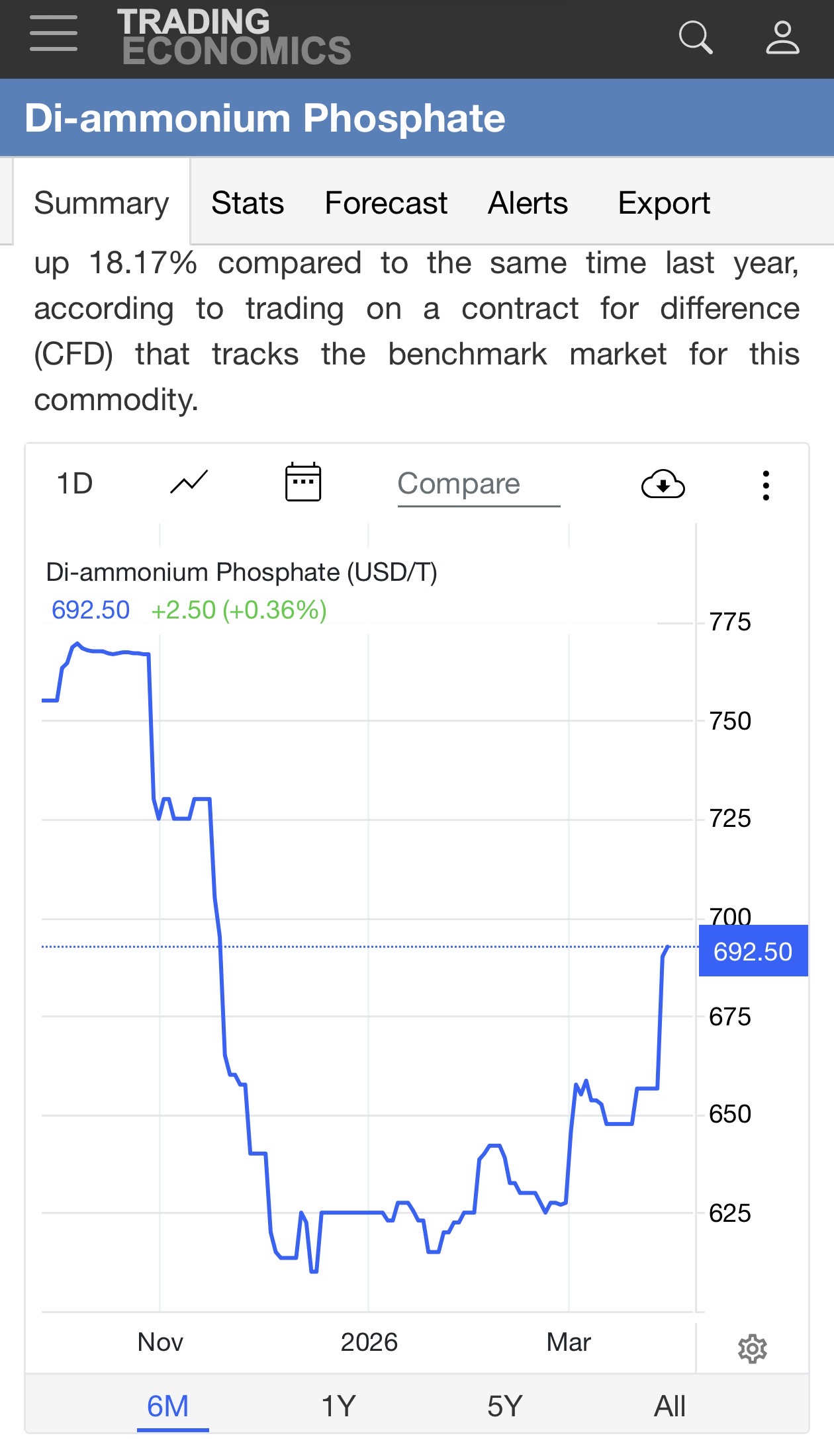
Task: Open the search icon in header
Action: [695, 37]
